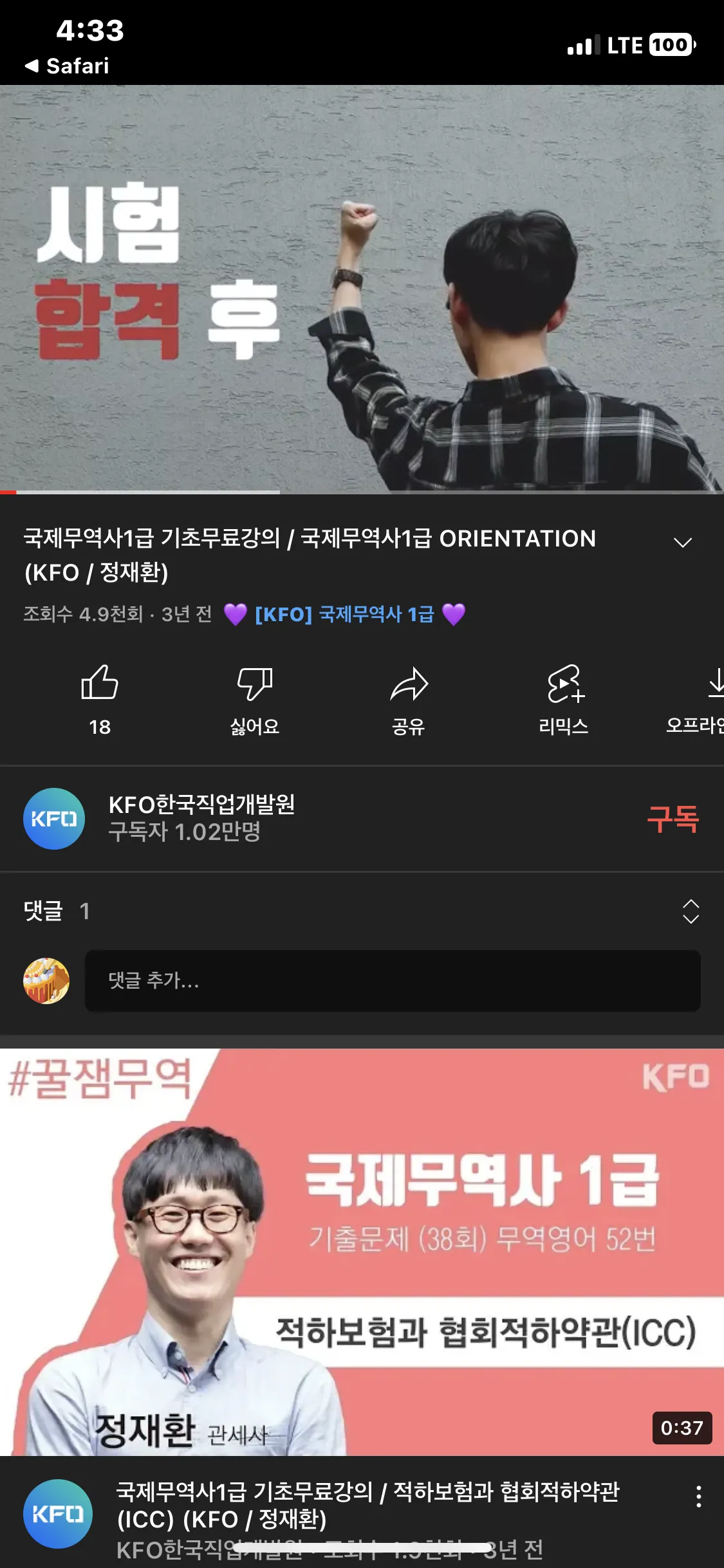Subscribe to KFO한국직업개발원 with 구독

(x=673, y=819)
